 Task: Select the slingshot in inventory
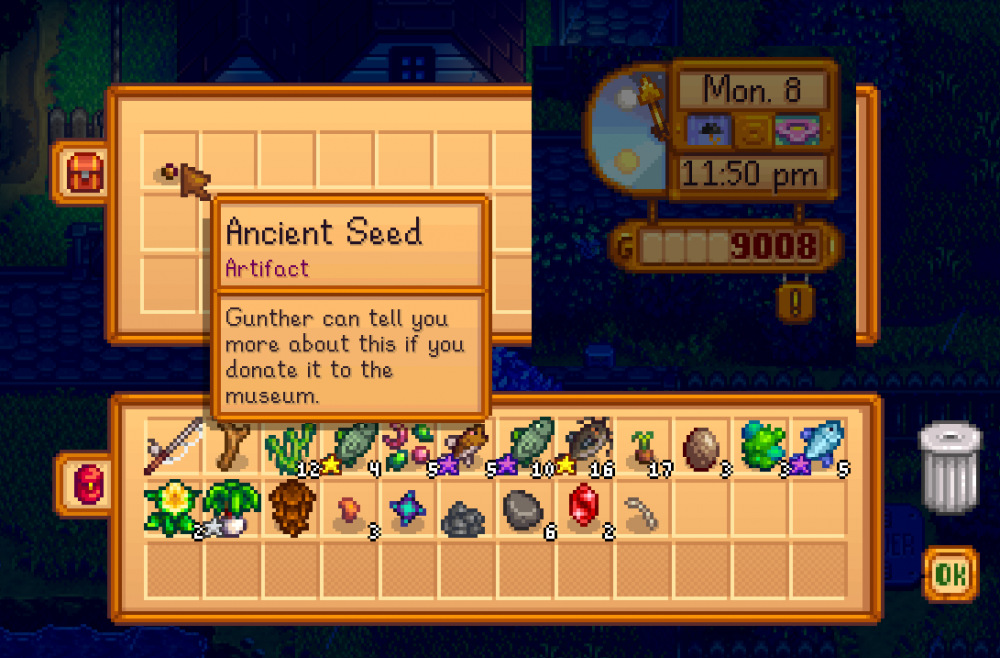(234, 446)
